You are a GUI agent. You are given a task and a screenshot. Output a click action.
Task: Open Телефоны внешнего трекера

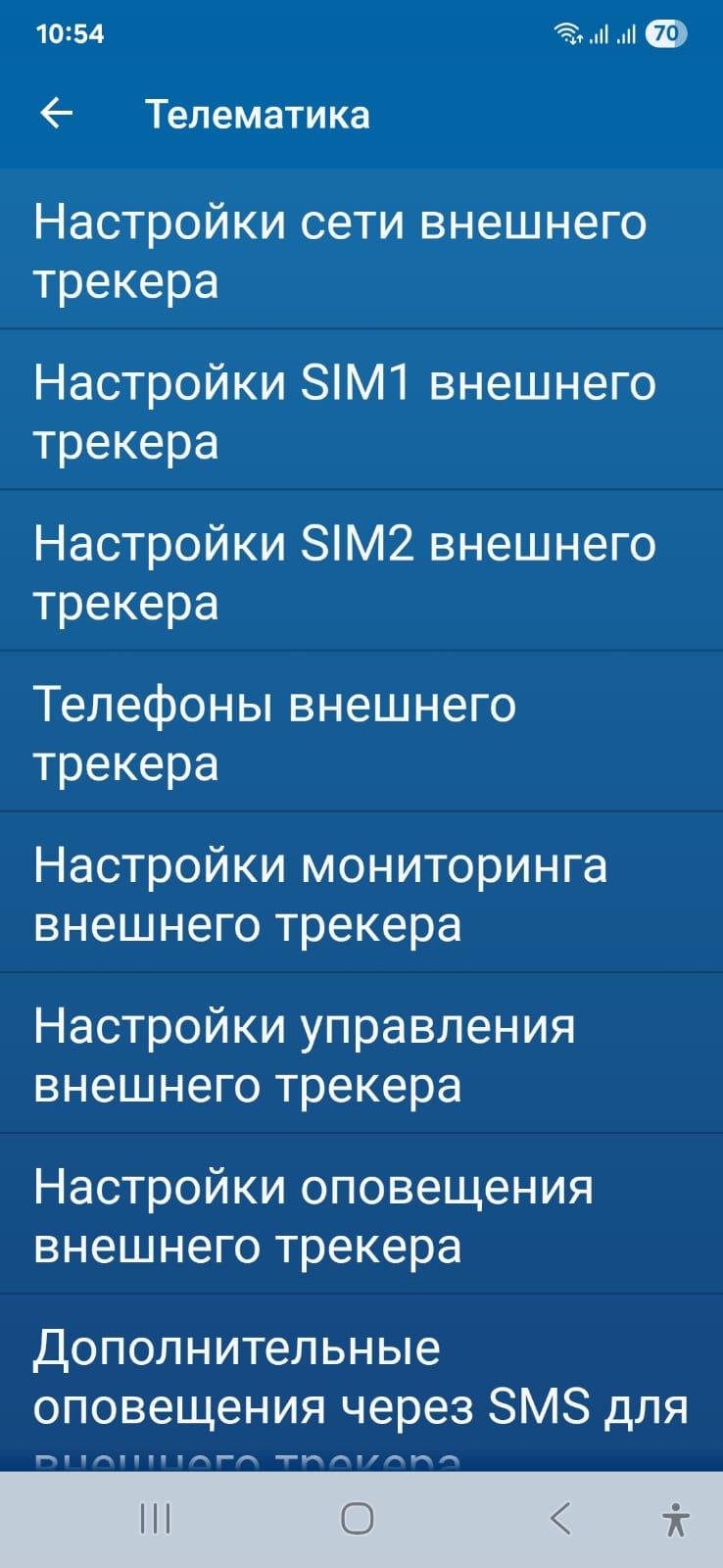click(361, 732)
